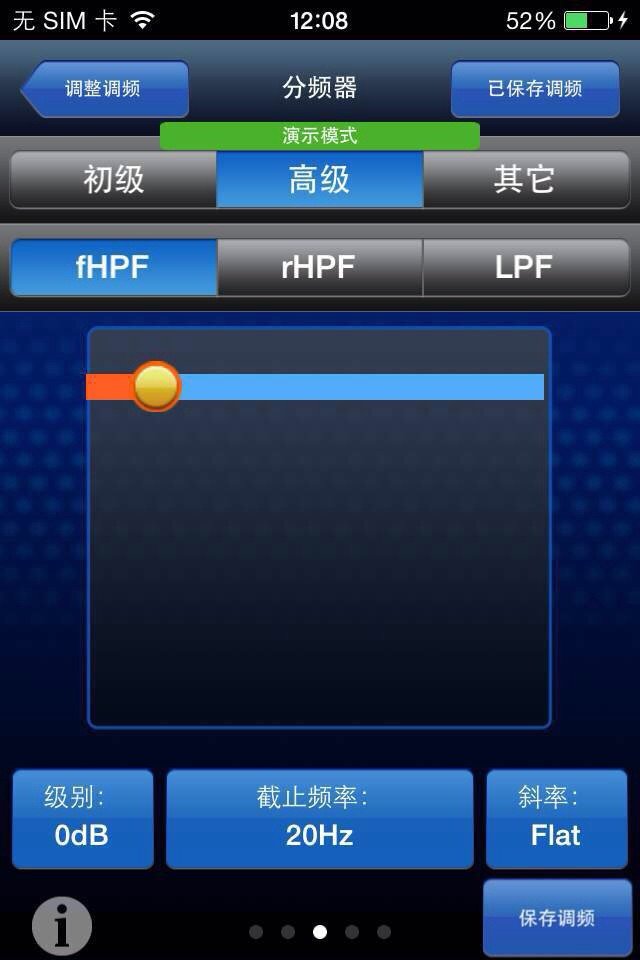Screen dimensions: 640x960
Task: Select the fHPF filter segment
Action: point(114,267)
